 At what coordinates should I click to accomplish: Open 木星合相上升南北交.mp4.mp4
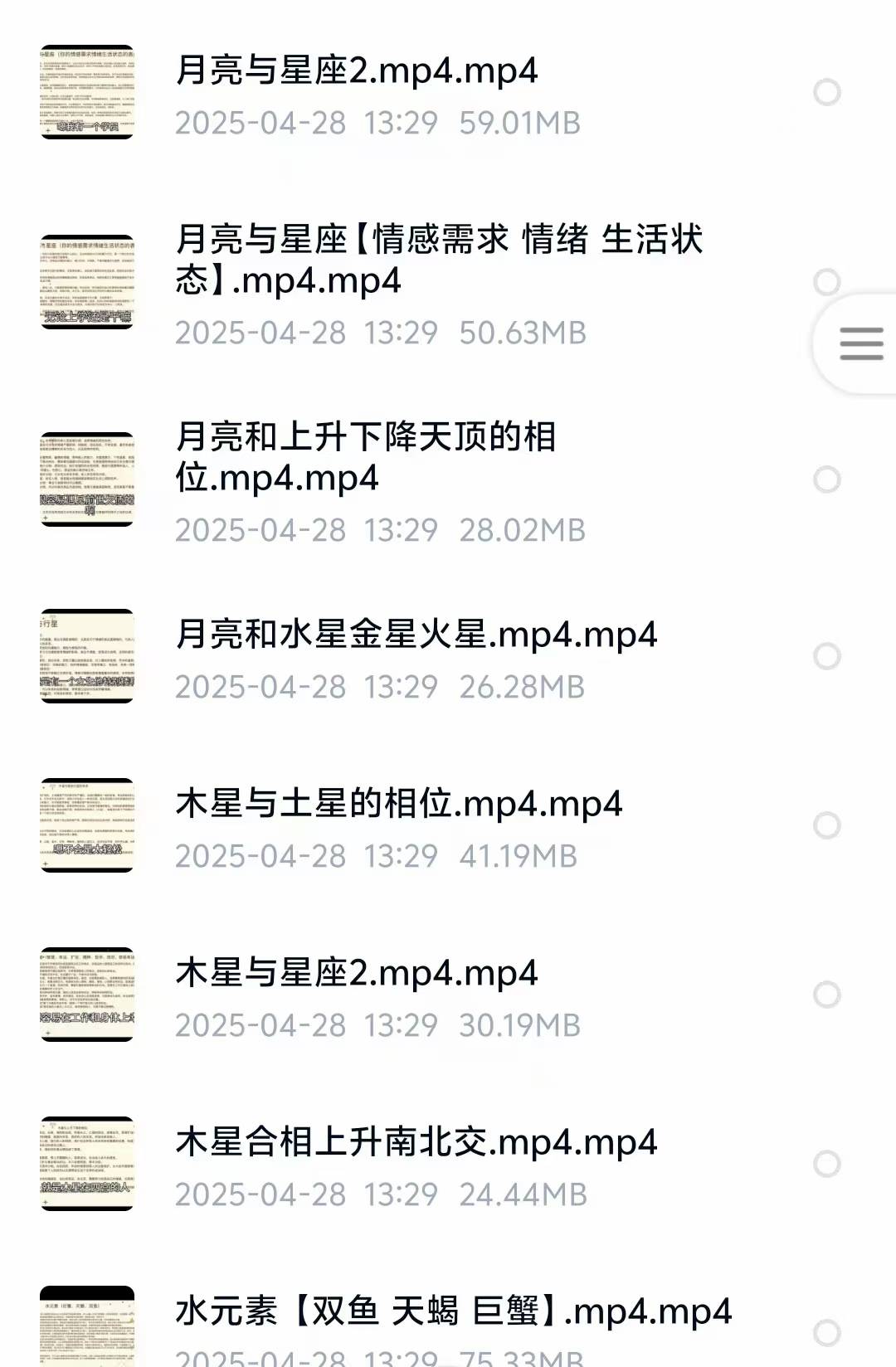416,1143
